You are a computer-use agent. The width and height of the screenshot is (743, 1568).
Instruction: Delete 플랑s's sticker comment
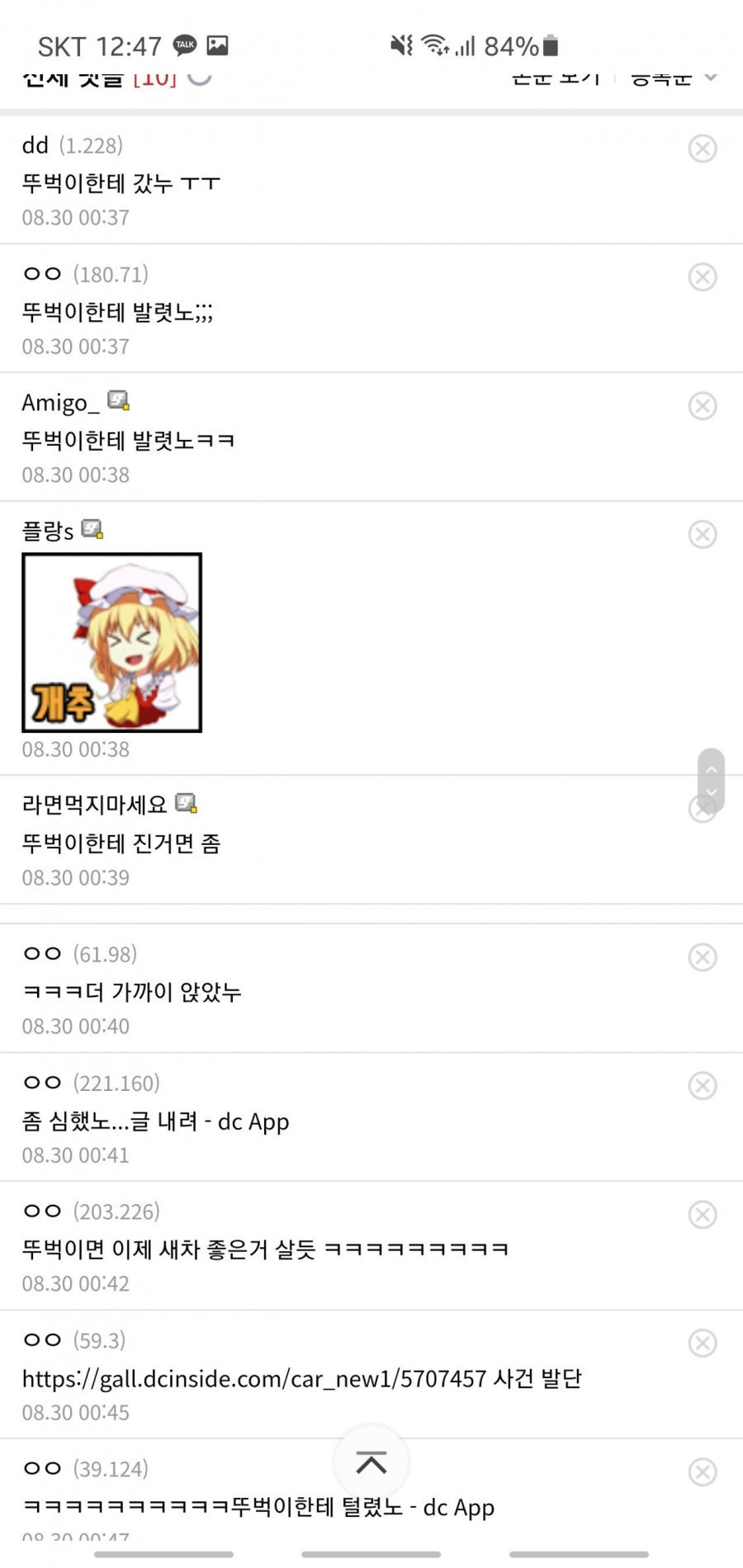point(702,535)
